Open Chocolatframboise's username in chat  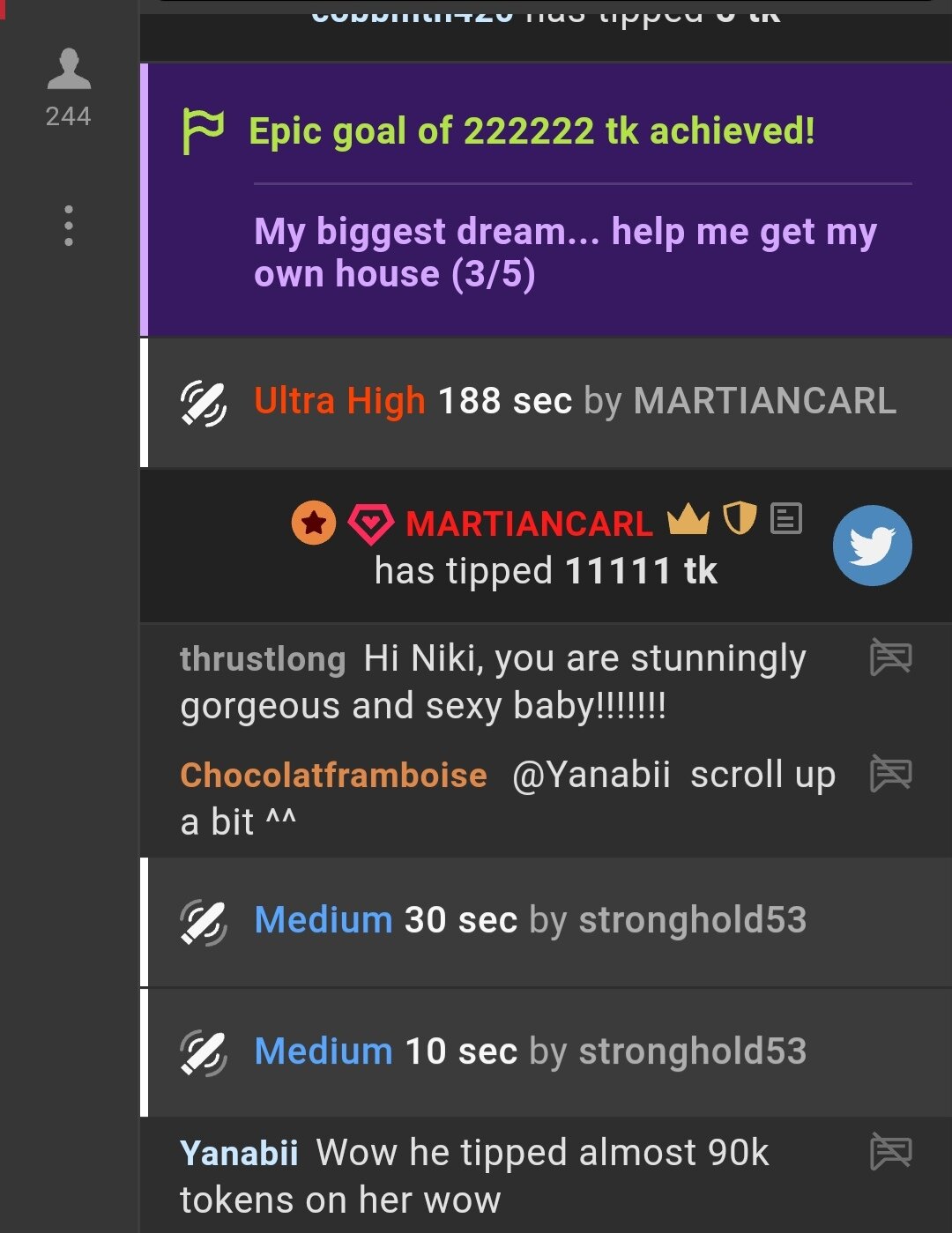[x=333, y=776]
